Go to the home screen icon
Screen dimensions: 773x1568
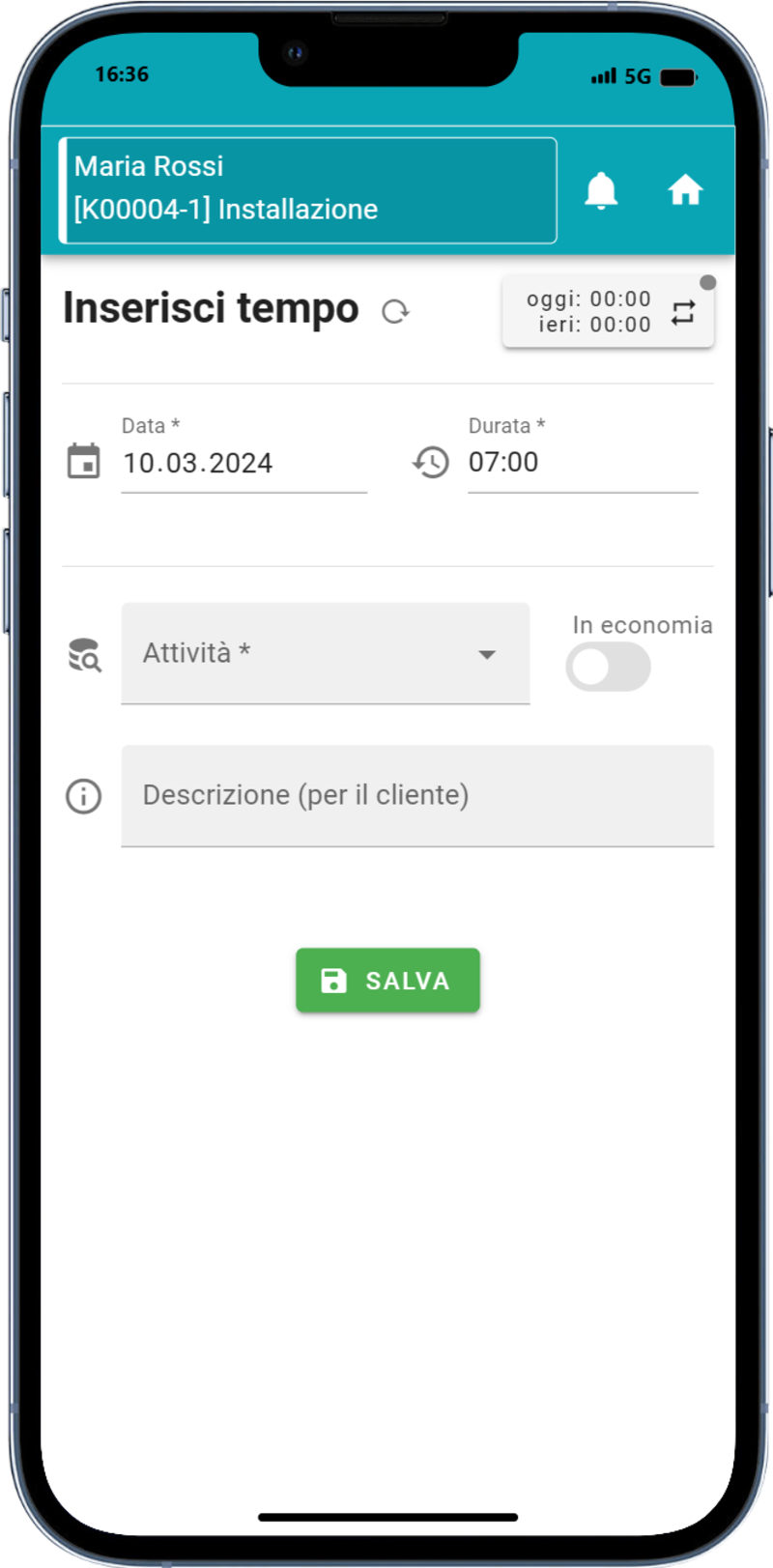[x=685, y=190]
